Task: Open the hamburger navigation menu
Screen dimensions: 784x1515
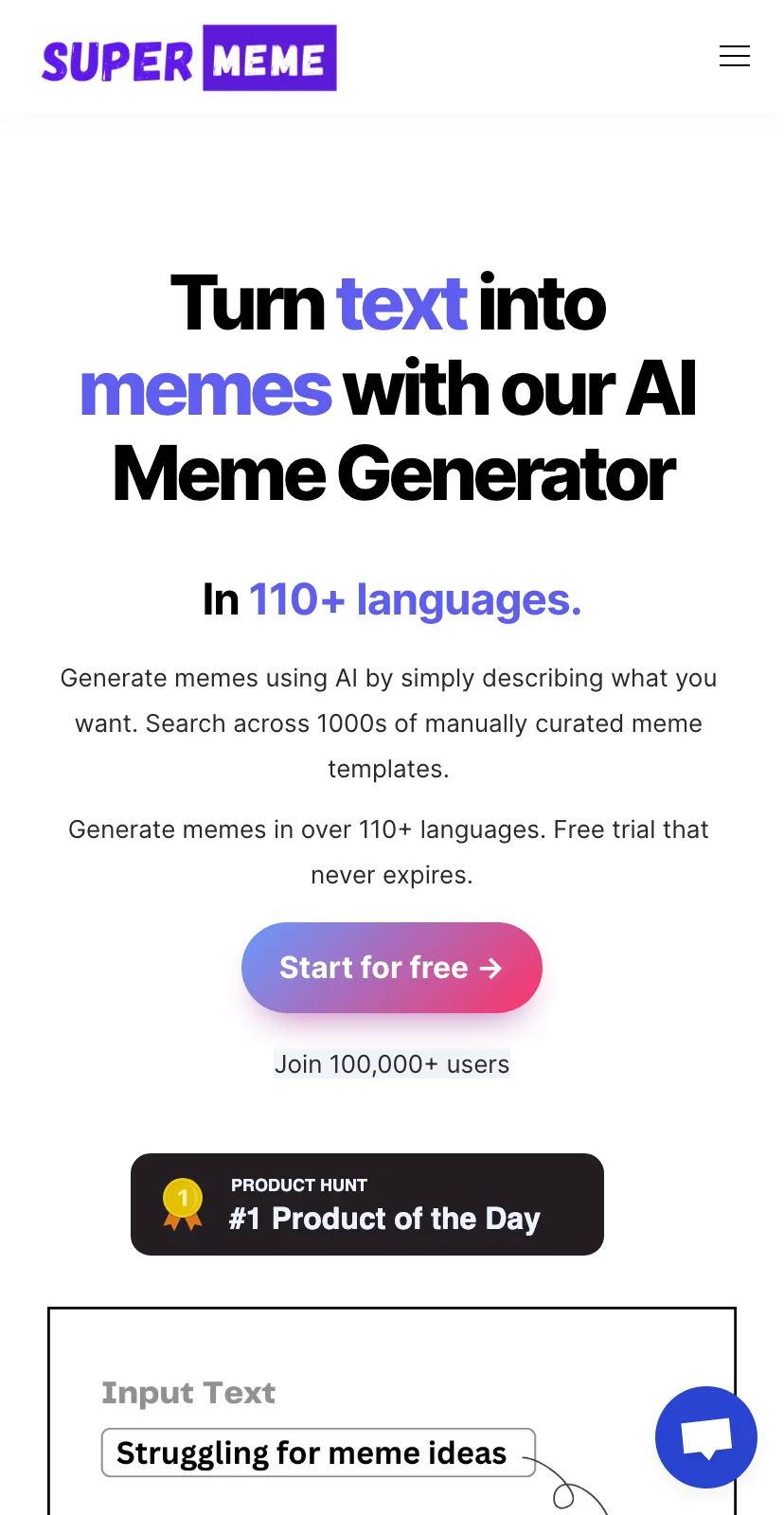Action: (734, 57)
